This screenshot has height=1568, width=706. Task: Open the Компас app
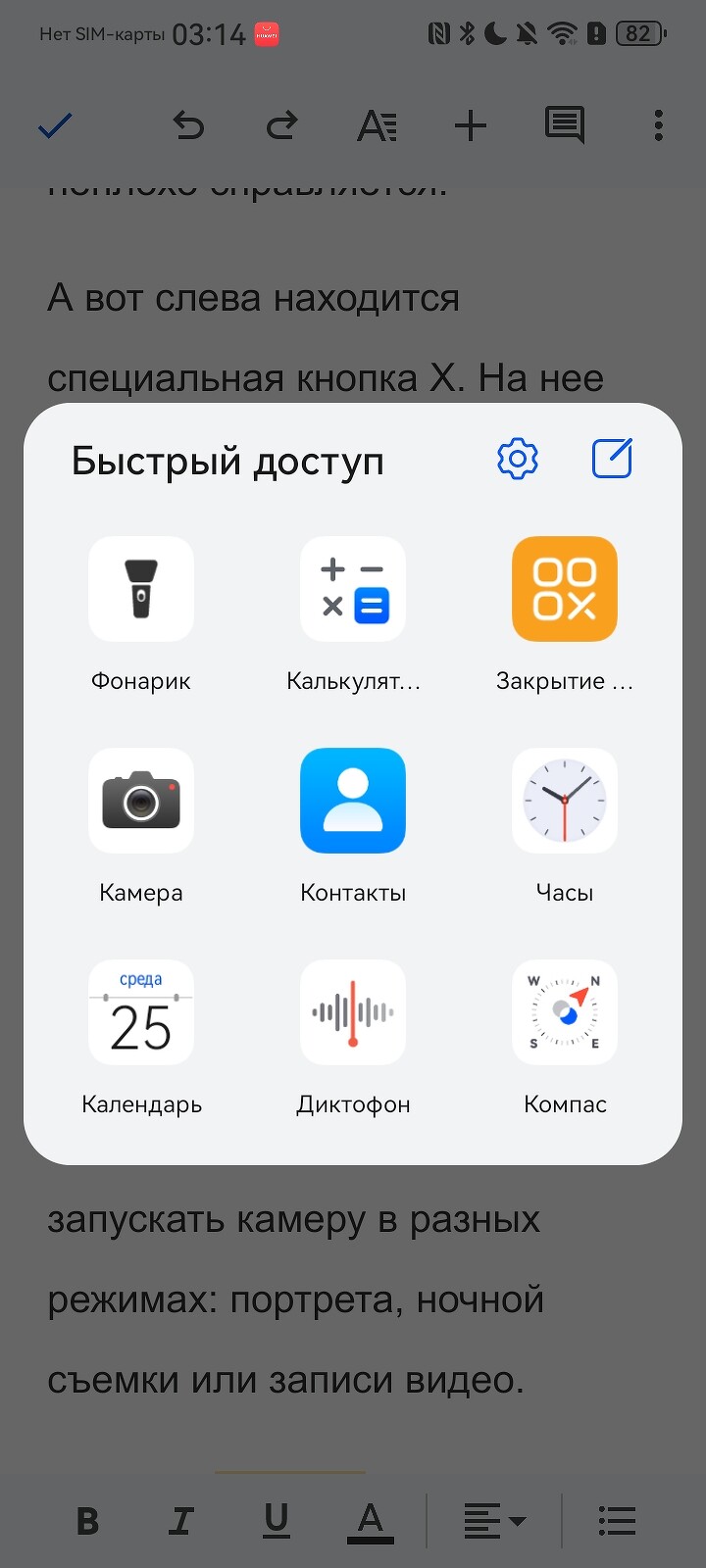pos(565,1012)
